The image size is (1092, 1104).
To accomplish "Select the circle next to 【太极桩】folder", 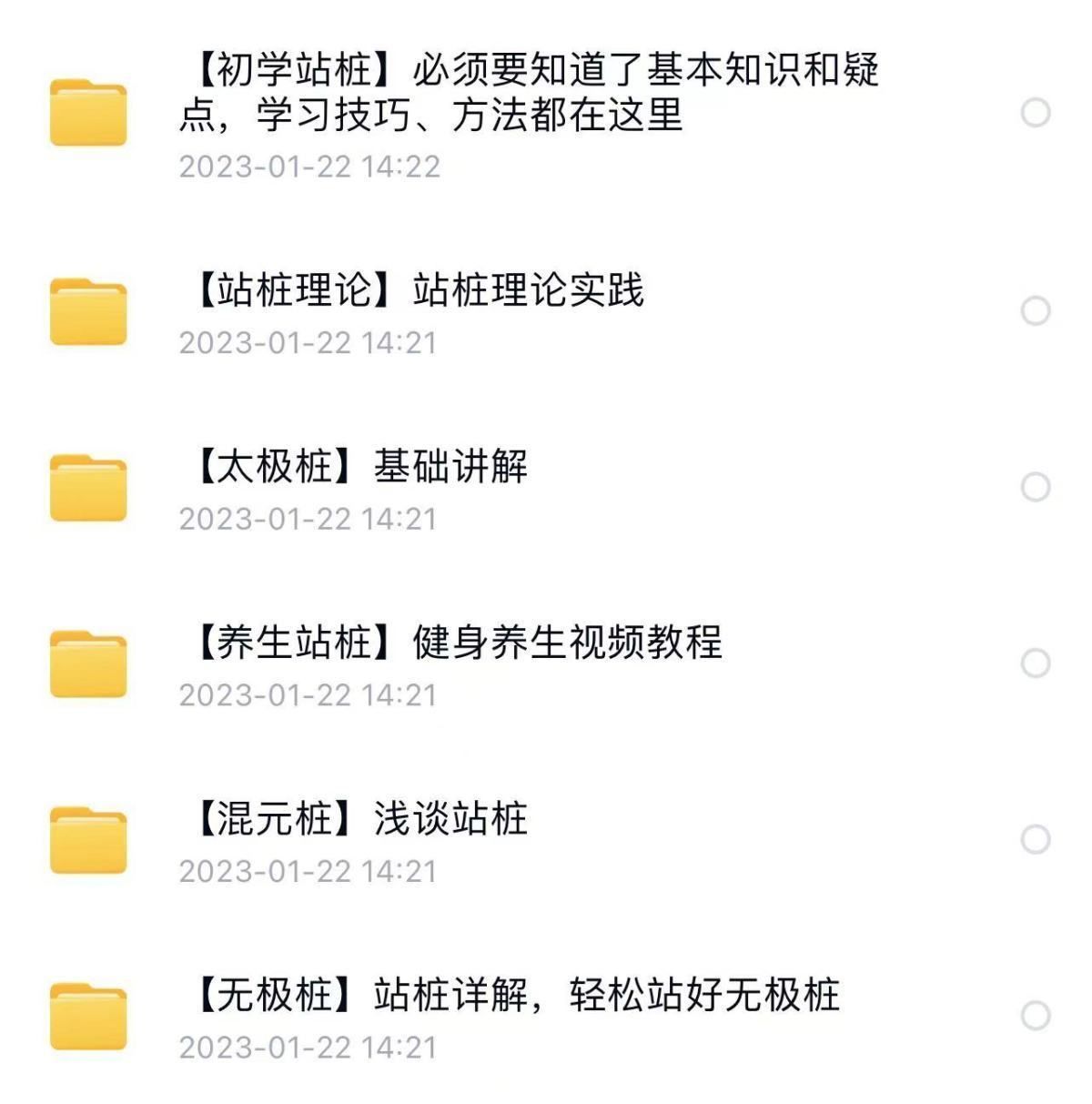I will [x=1033, y=486].
